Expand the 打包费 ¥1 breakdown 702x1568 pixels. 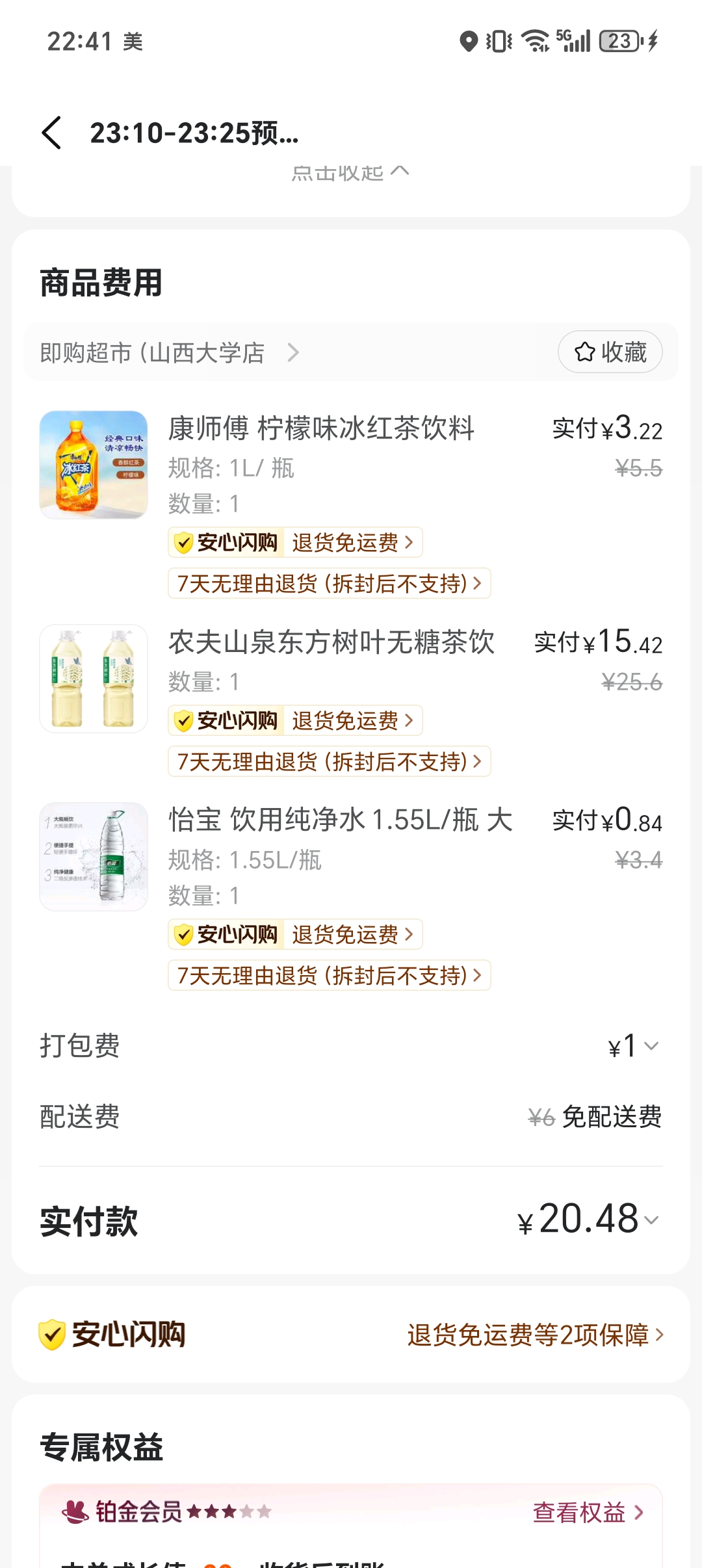634,1047
